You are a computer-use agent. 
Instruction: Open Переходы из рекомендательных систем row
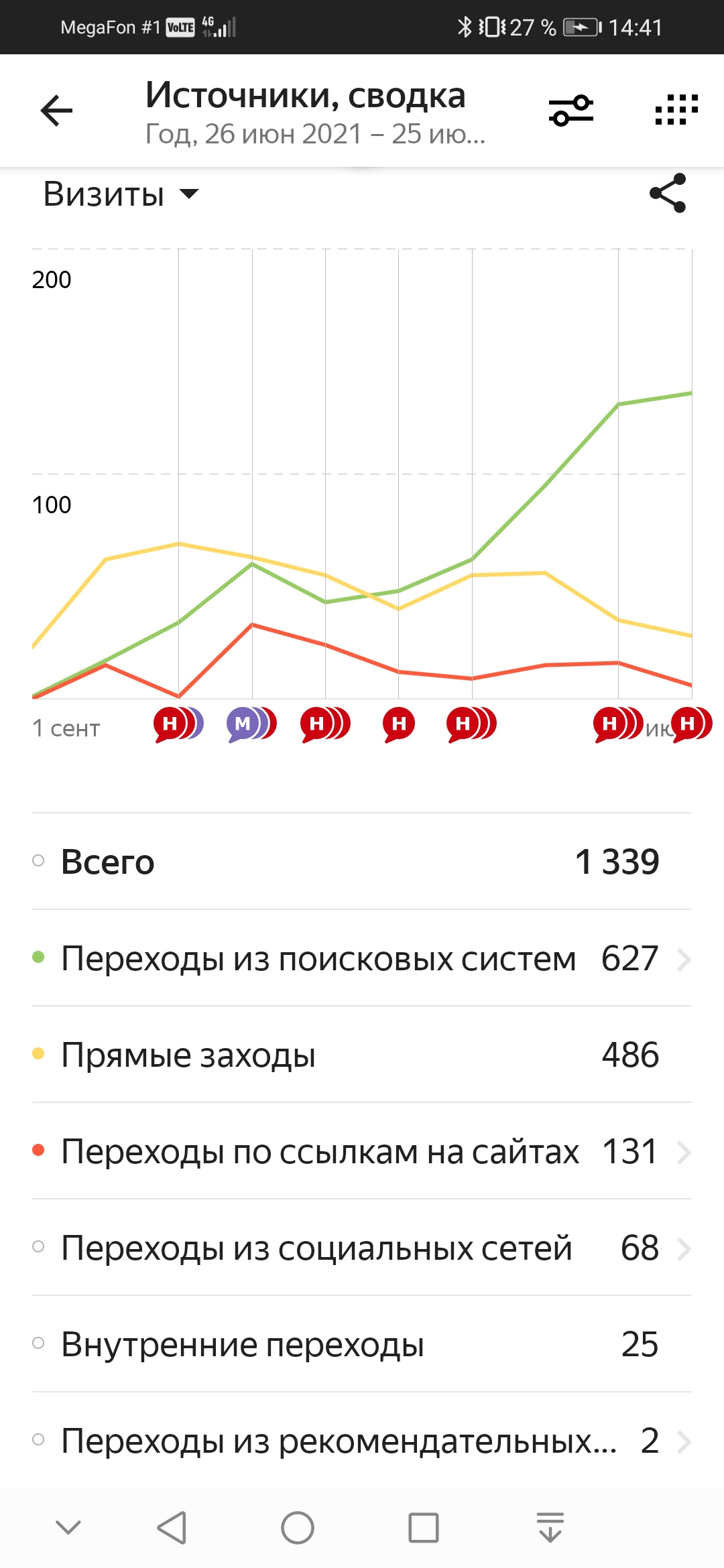[362, 1441]
